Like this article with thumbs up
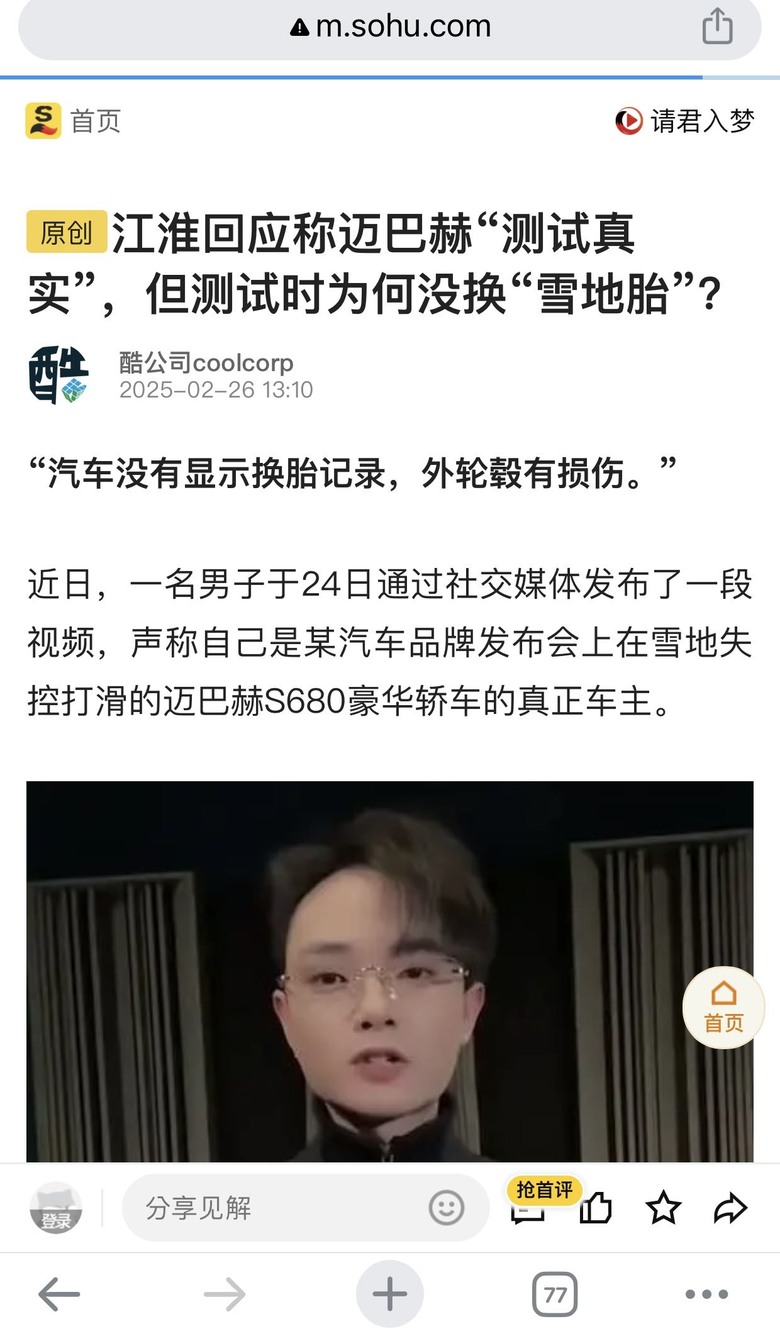This screenshot has height=1336, width=780. coord(596,1209)
